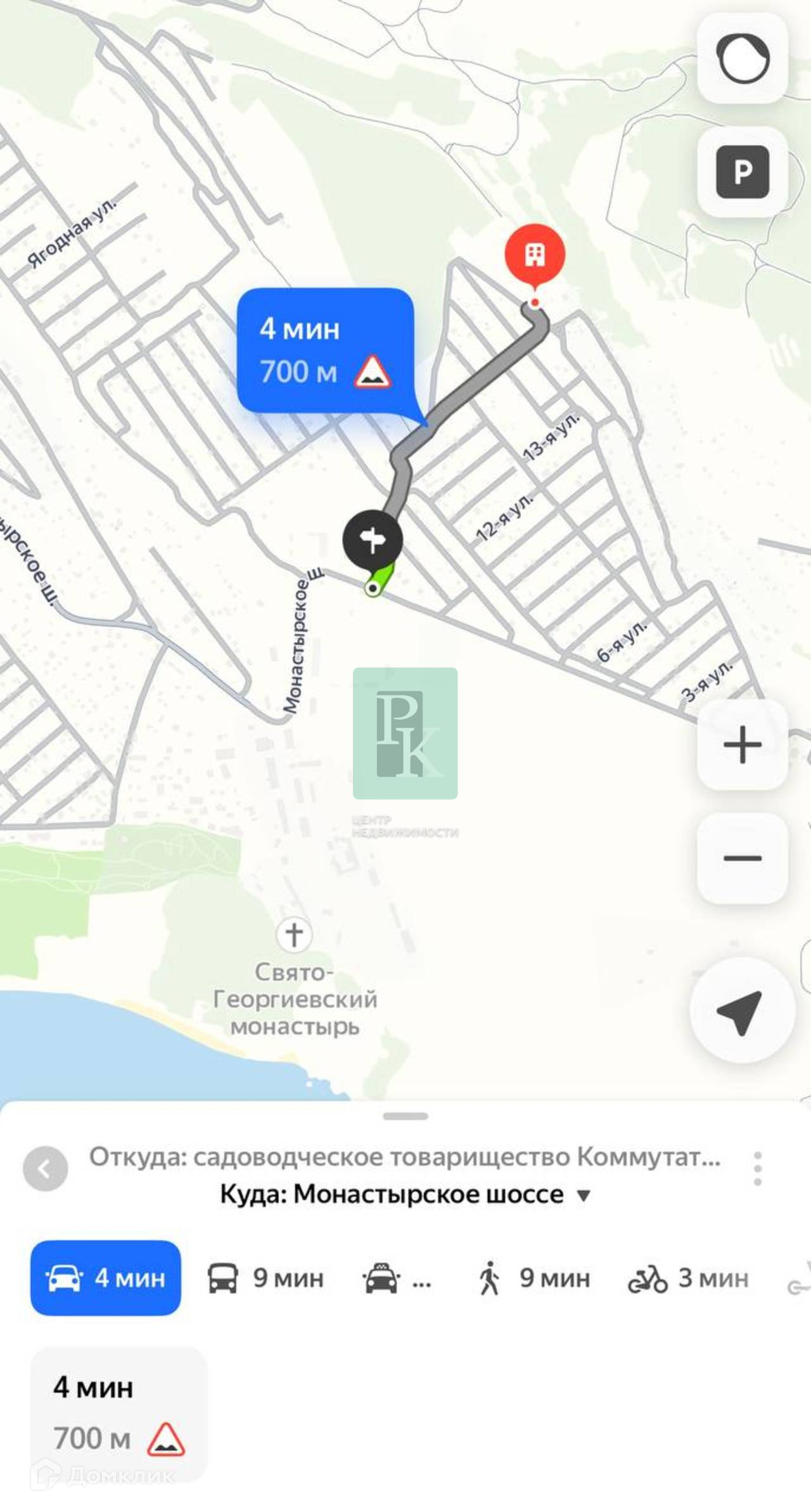The image size is (811, 1512).
Task: Open the route overflow menu dots
Action: [x=757, y=1169]
